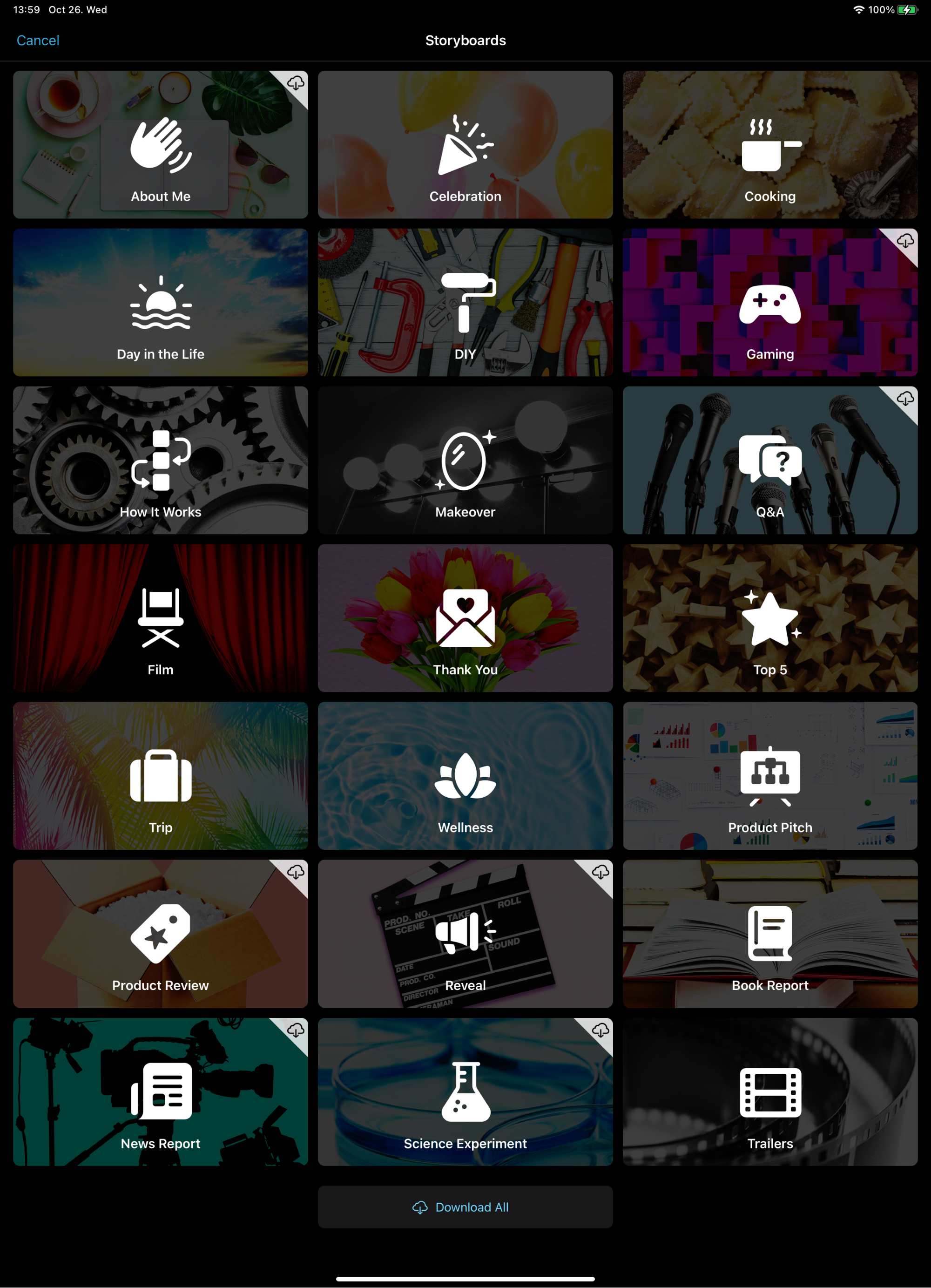931x1288 pixels.
Task: Pick the DIY storyboard
Action: [465, 303]
